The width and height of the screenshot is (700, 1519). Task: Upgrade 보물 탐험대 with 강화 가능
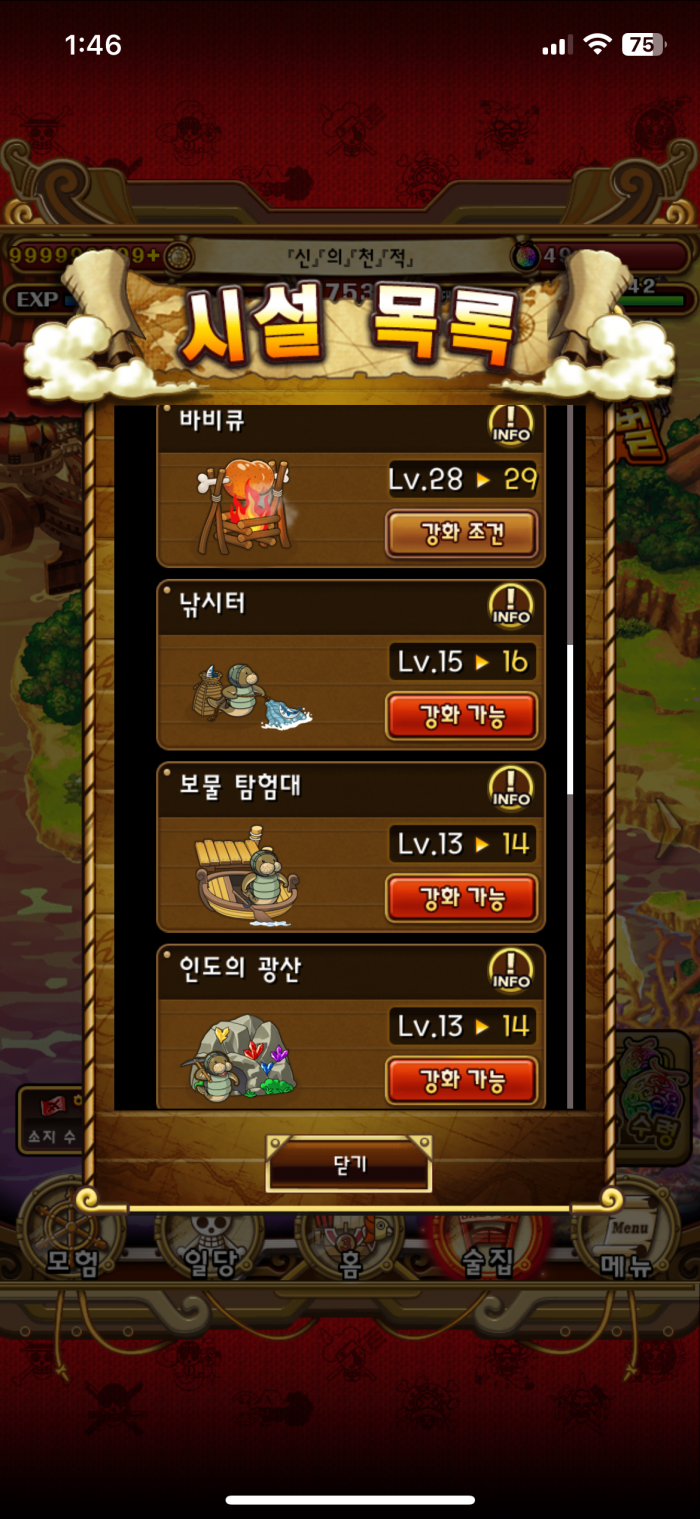[x=462, y=897]
